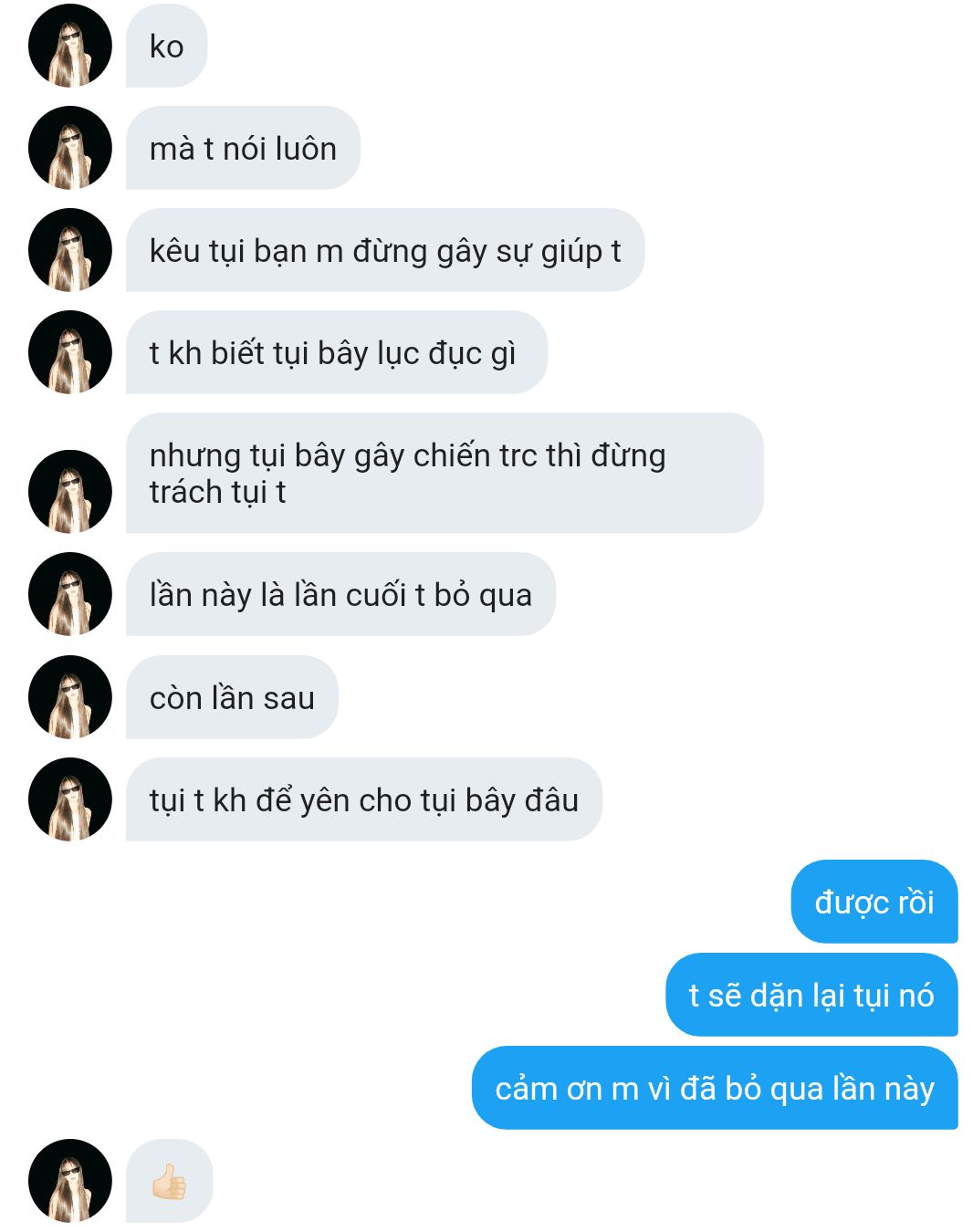
Task: Tap the "cảm ơn m vì đã bỏ qua lần này" message
Action: point(714,1088)
